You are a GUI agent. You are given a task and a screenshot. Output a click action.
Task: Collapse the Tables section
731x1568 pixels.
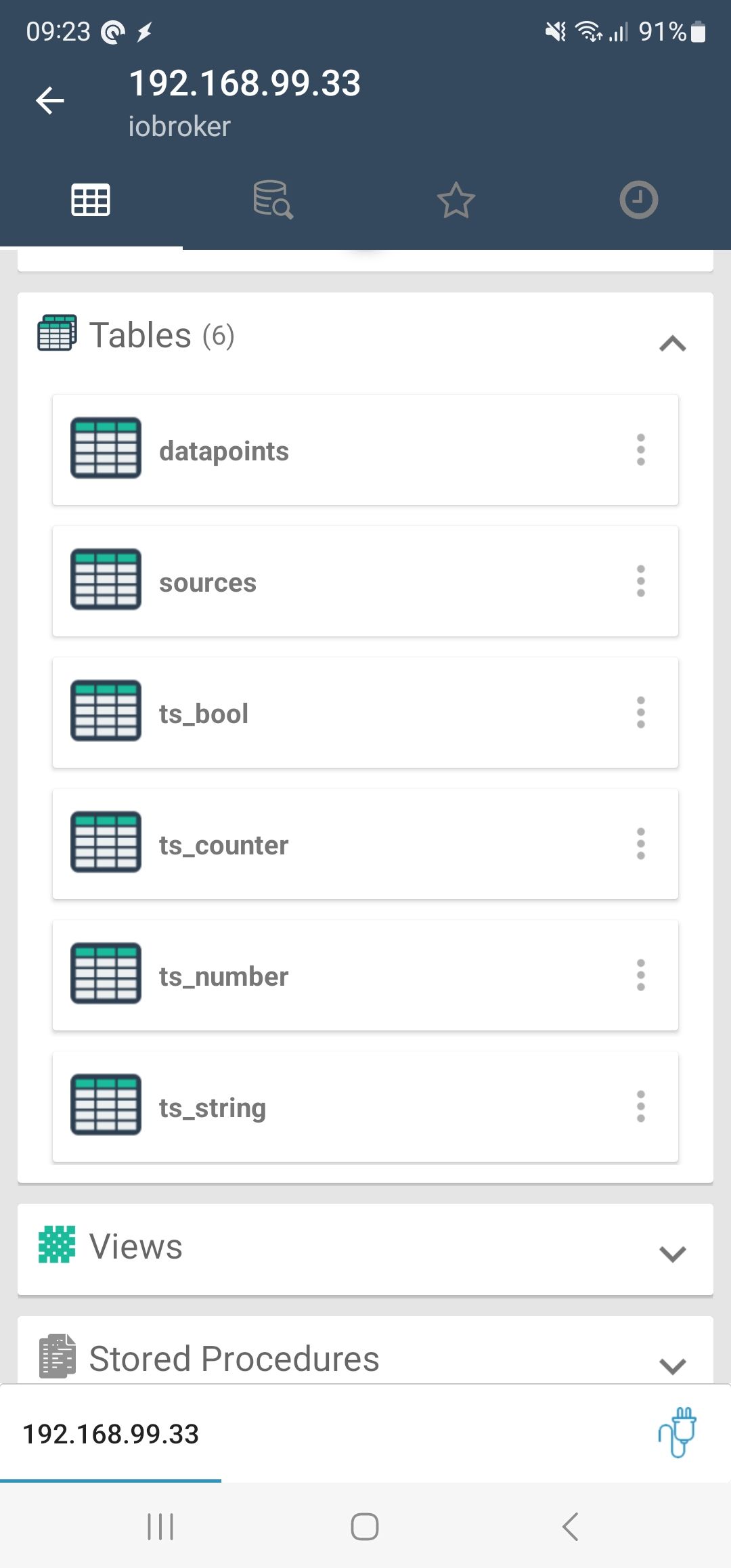coord(672,344)
